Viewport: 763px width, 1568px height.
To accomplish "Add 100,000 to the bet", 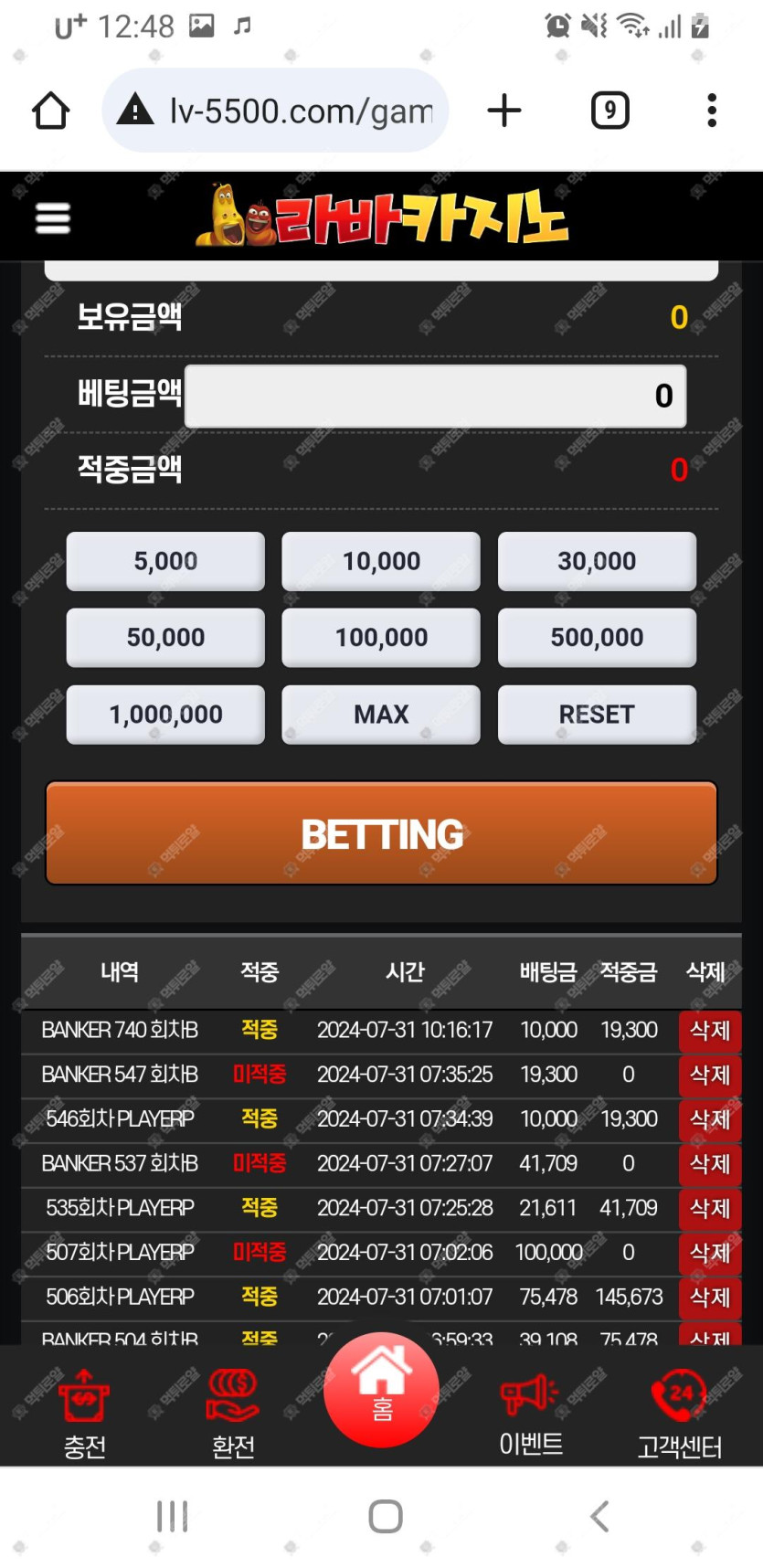I will pyautogui.click(x=381, y=637).
